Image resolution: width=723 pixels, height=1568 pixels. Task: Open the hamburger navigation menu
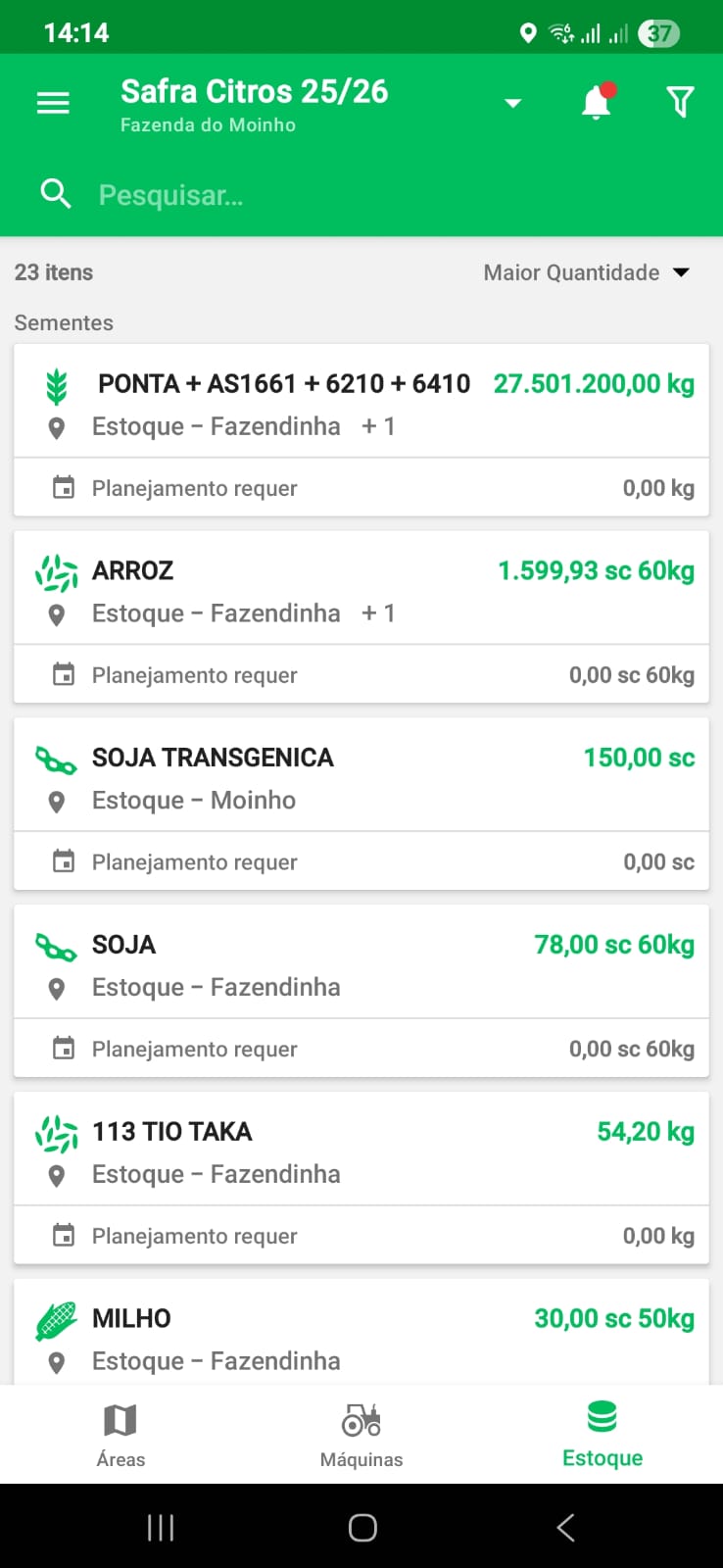(53, 102)
